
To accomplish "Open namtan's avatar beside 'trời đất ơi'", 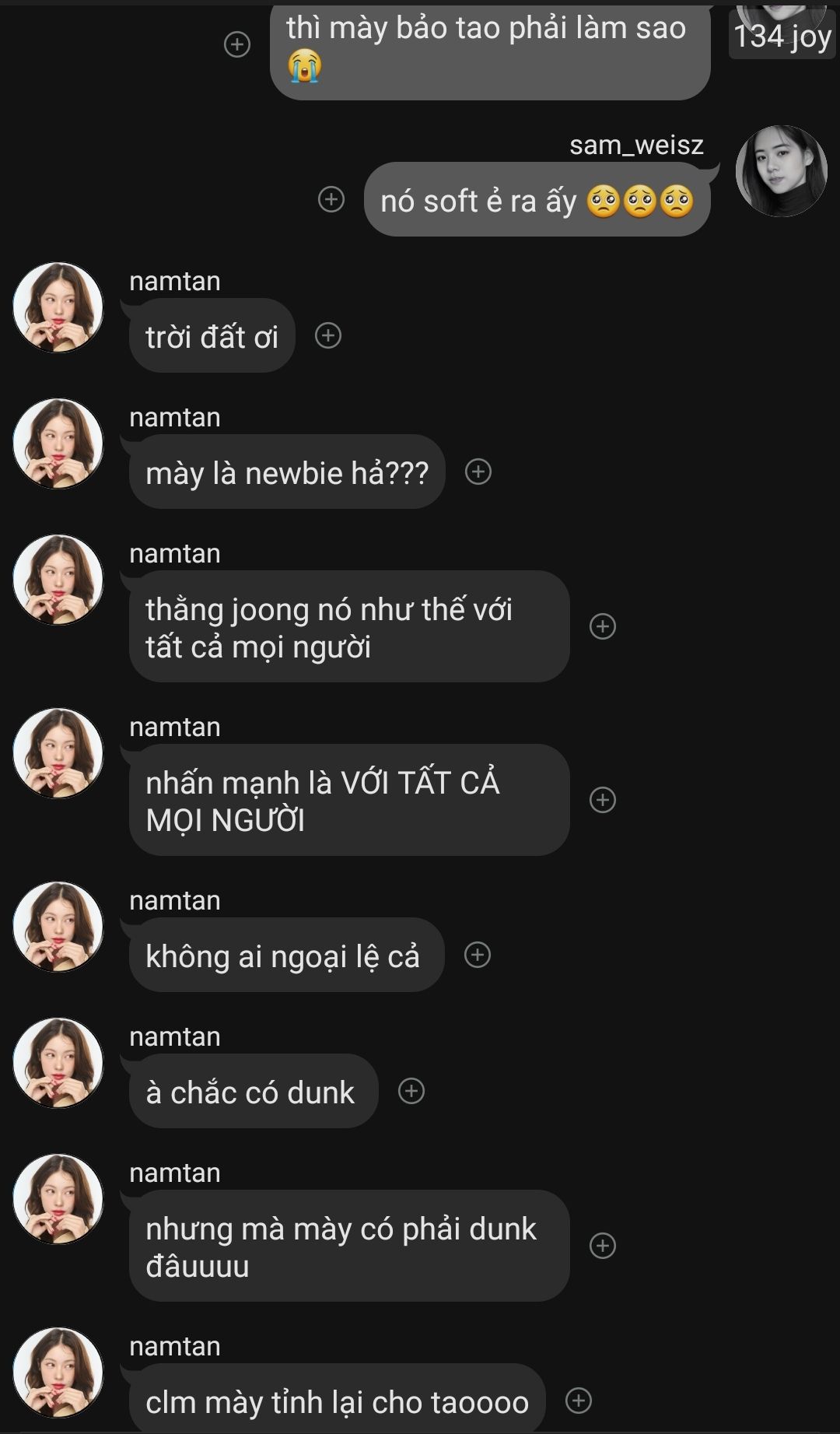I will (58, 307).
